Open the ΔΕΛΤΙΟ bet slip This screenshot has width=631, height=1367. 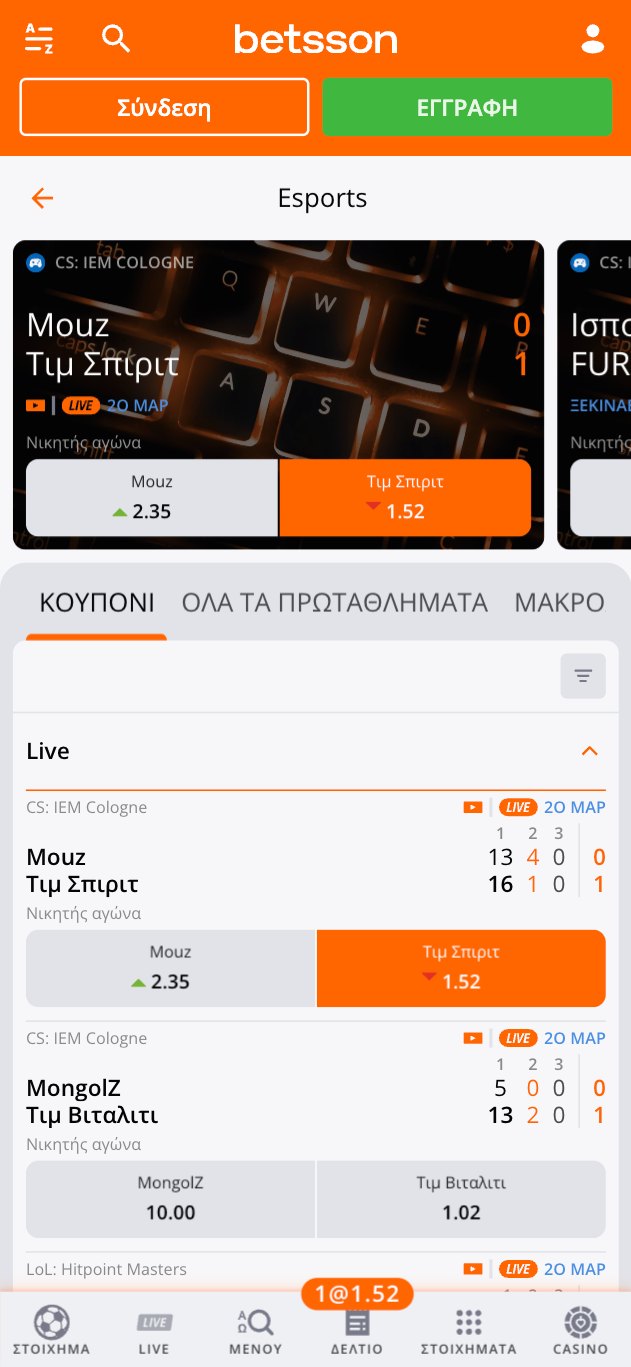[357, 1331]
